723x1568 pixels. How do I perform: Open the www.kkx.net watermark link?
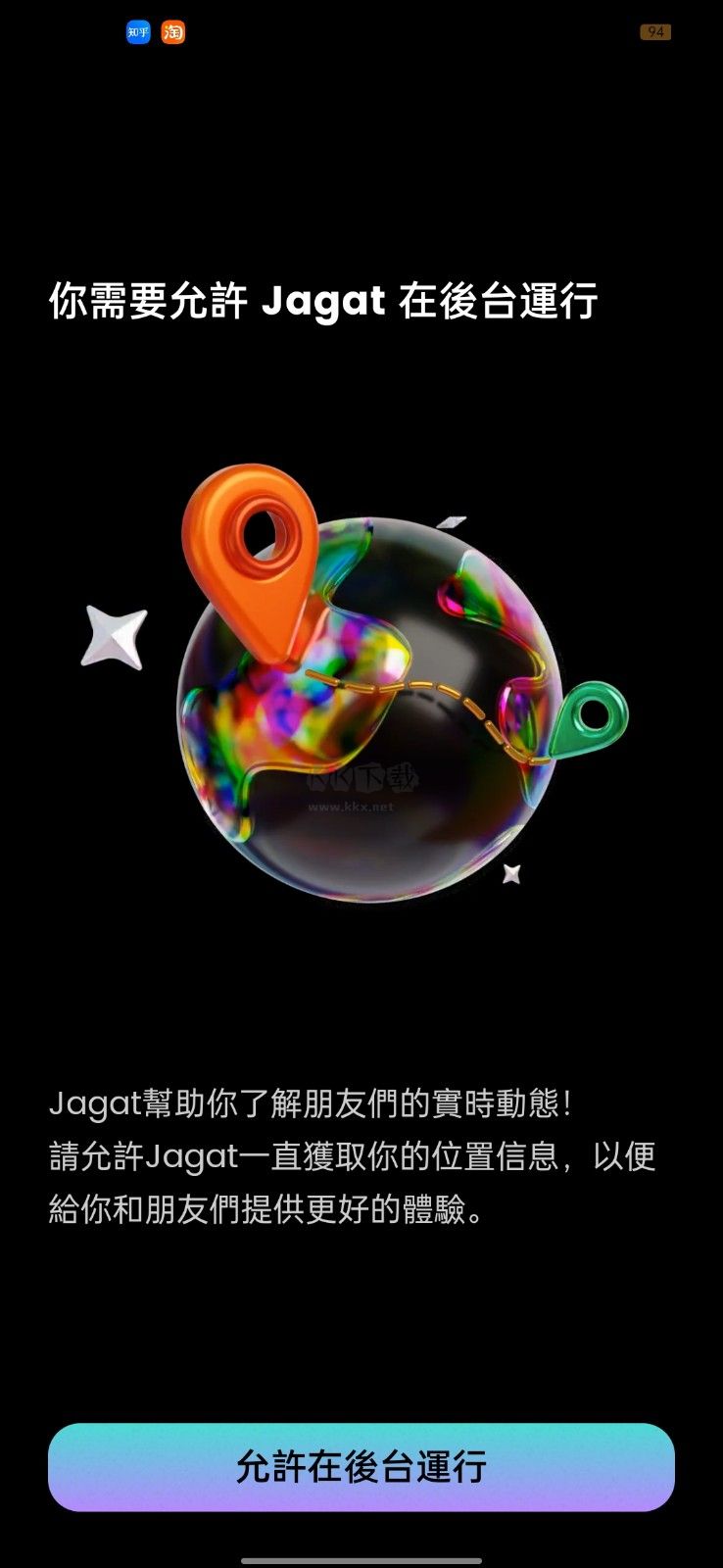pyautogui.click(x=351, y=808)
